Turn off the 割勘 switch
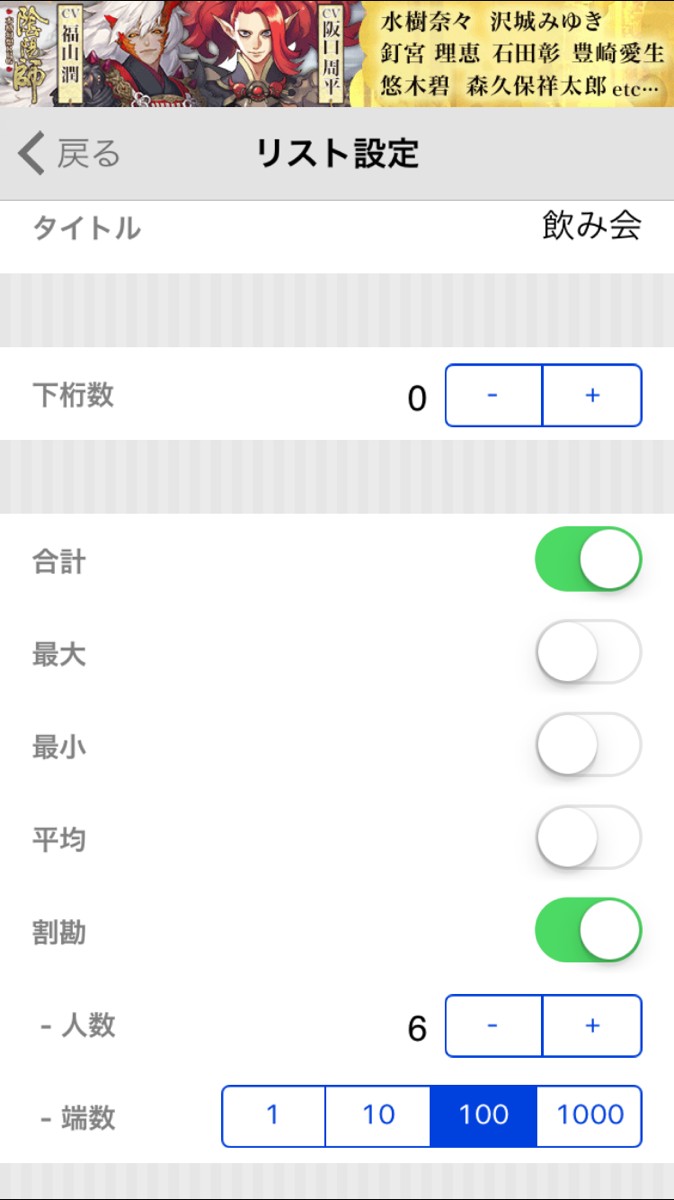Screen dimensions: 674x1200 [588, 931]
